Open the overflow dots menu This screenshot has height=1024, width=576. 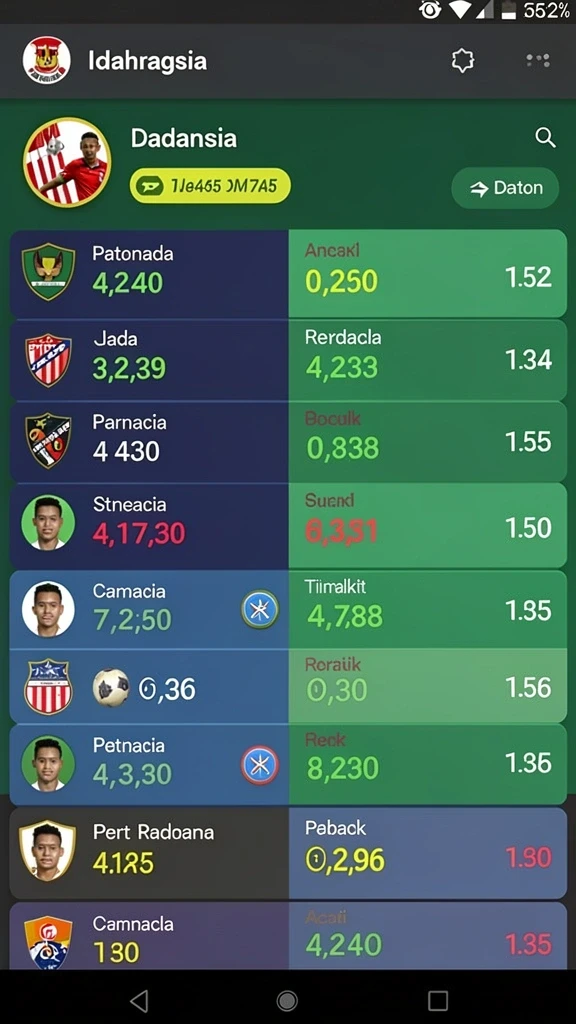click(537, 61)
